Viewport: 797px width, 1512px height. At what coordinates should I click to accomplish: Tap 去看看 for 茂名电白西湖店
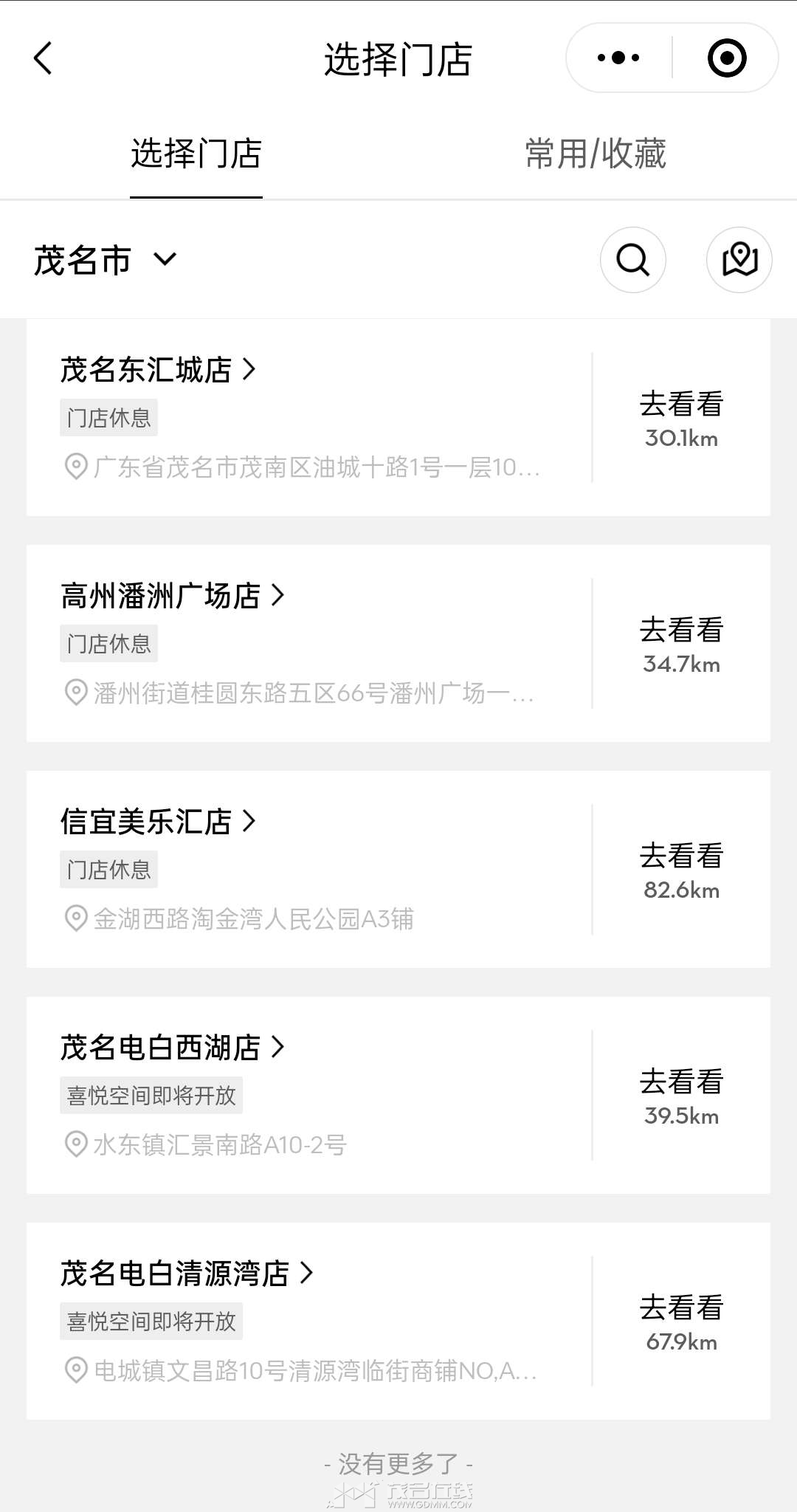(681, 1095)
